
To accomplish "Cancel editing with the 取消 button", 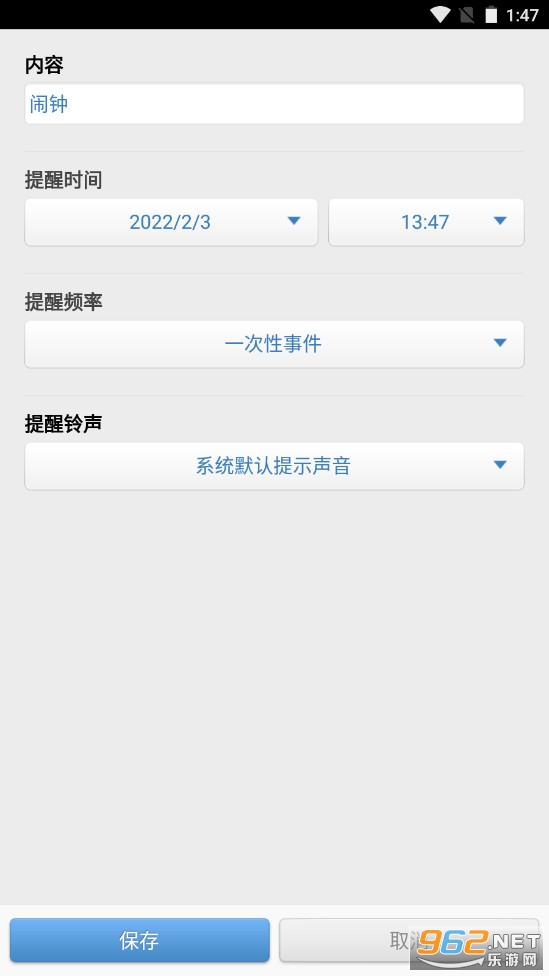I will [x=409, y=940].
